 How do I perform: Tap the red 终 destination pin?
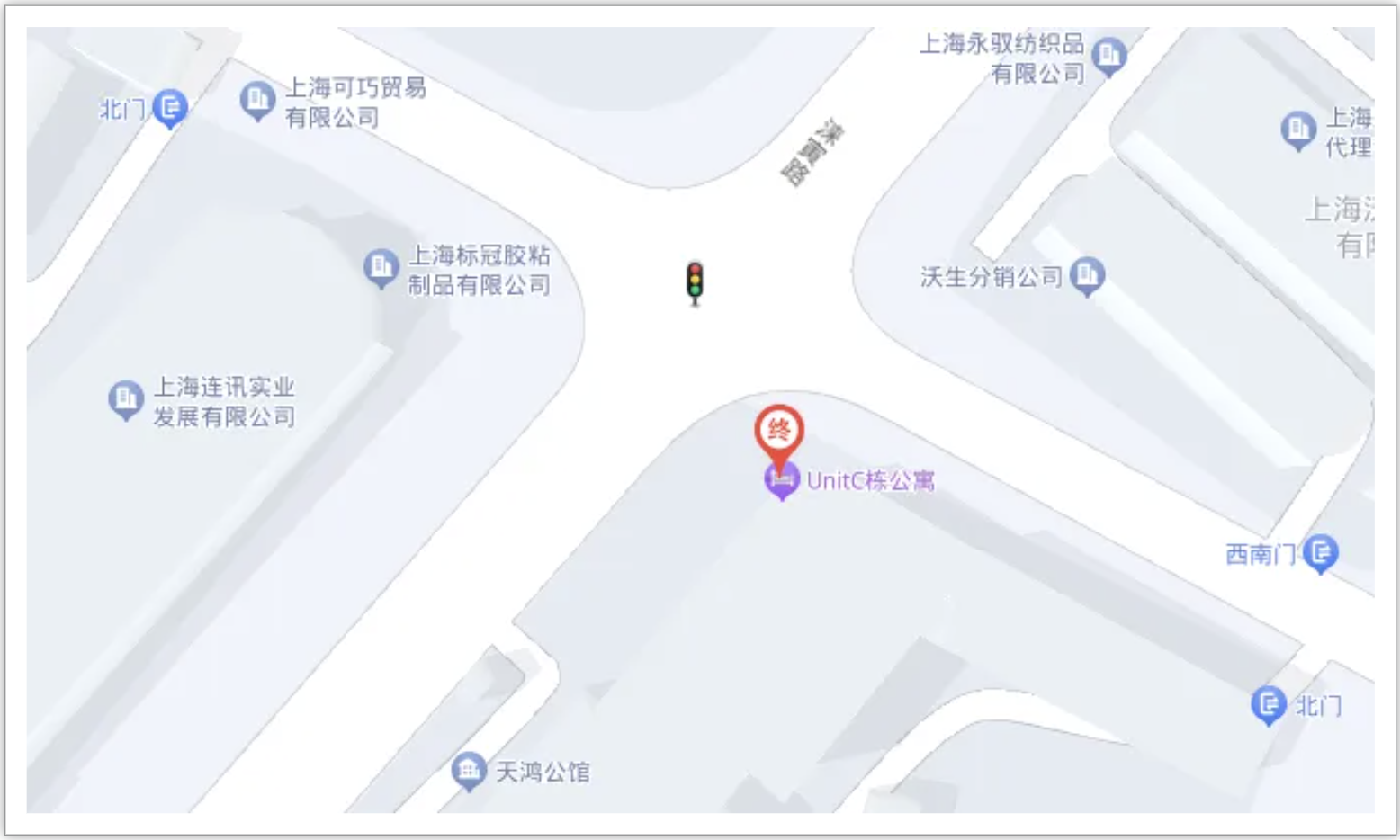tap(779, 431)
